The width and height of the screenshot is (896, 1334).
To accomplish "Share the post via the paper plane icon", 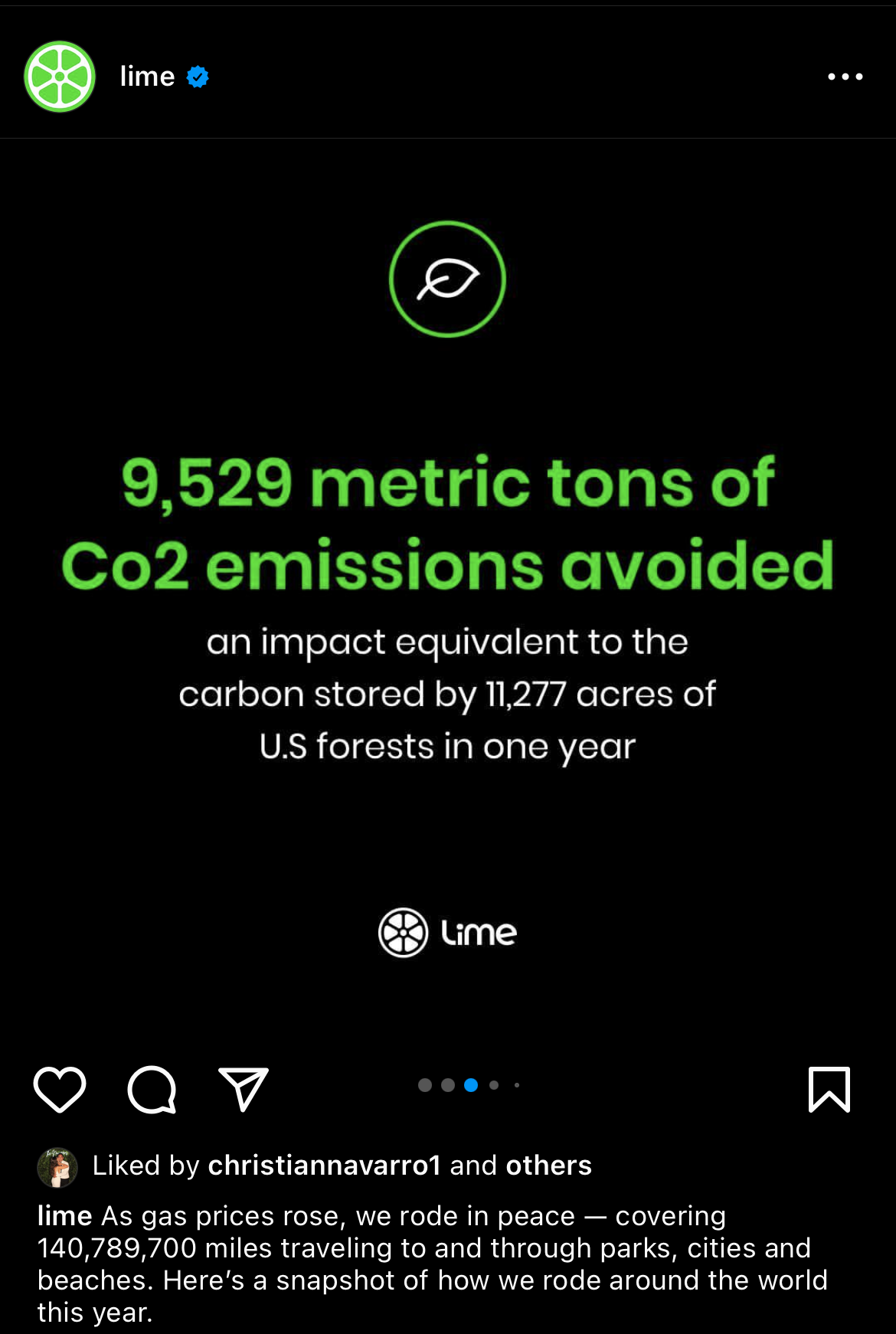I will [x=244, y=1089].
